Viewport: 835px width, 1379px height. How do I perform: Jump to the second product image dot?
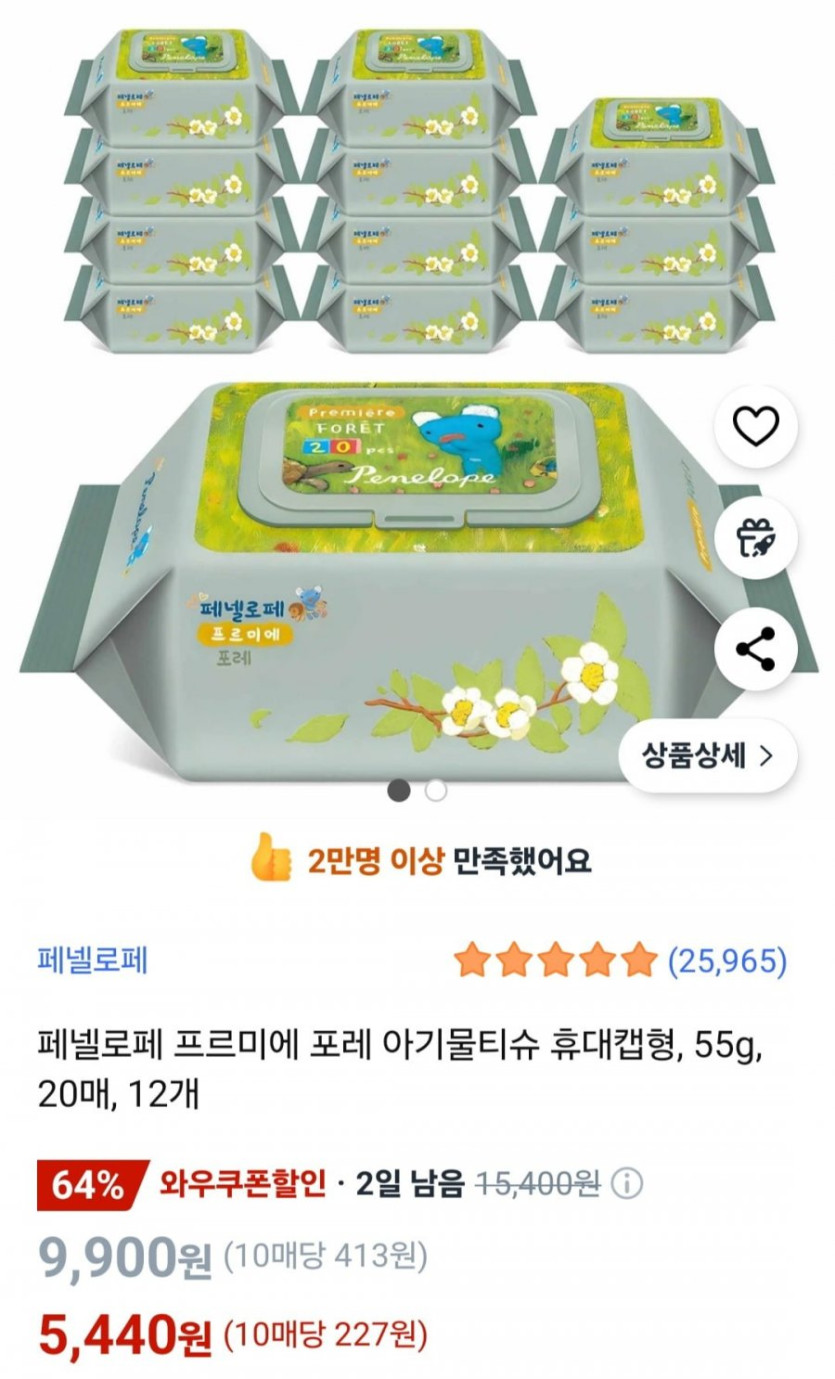pyautogui.click(x=435, y=791)
